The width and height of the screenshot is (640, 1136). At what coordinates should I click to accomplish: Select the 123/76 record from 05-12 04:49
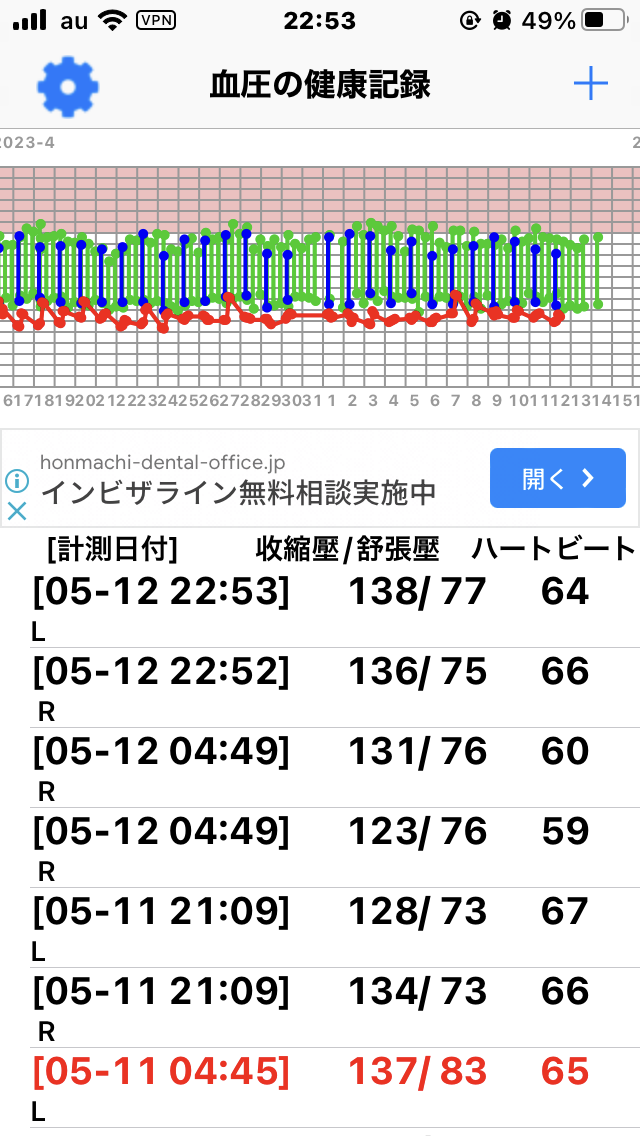click(x=320, y=848)
